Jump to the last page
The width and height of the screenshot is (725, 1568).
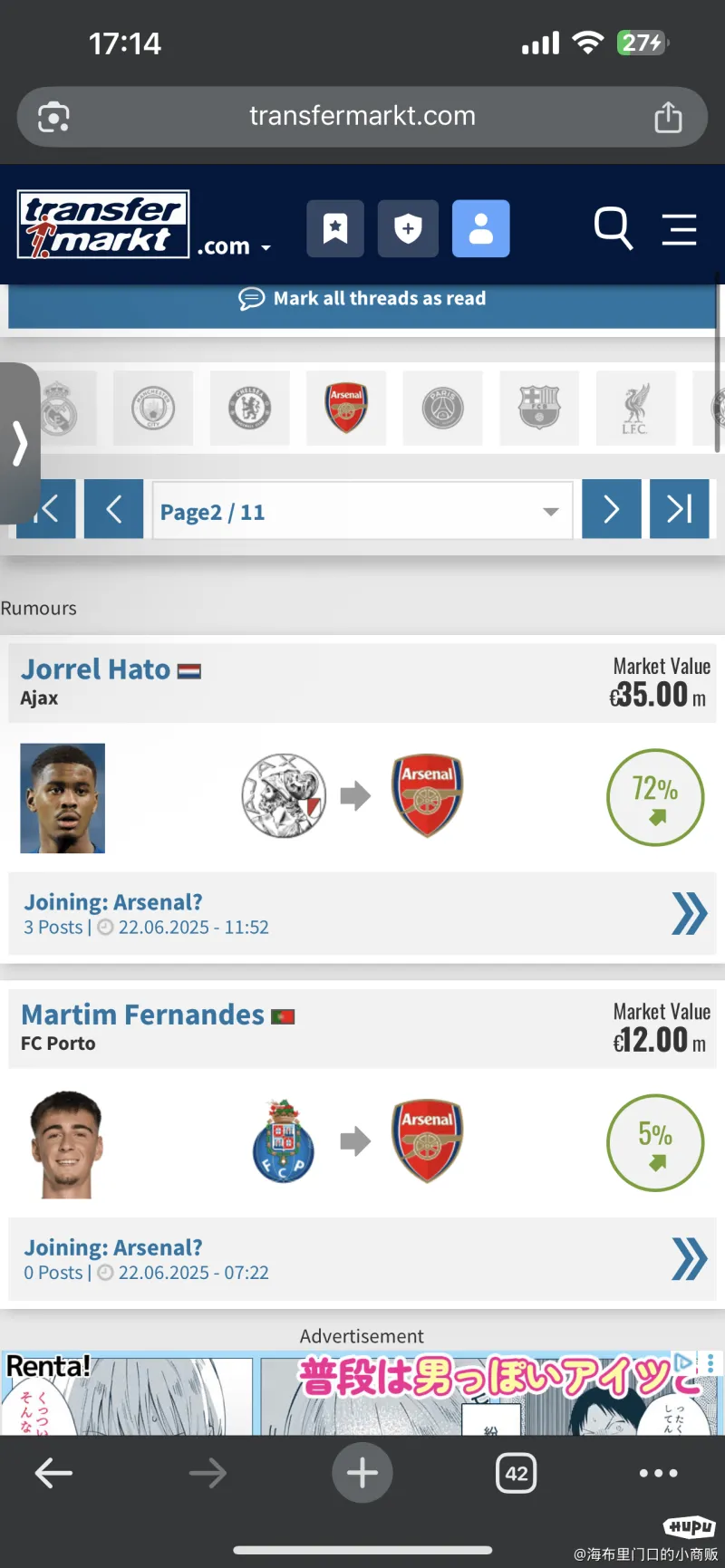[x=679, y=509]
